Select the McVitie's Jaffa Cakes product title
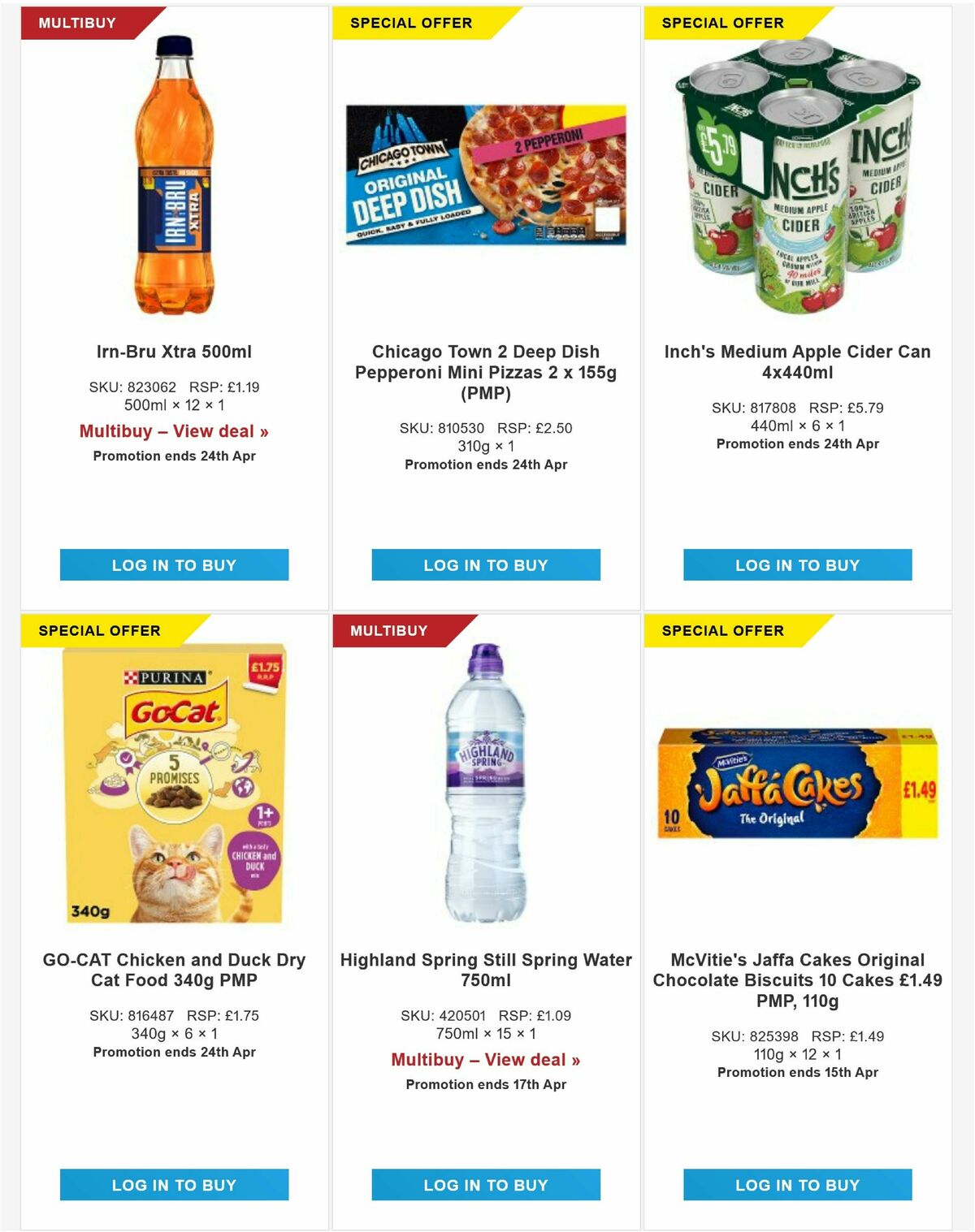The width and height of the screenshot is (975, 1232). (800, 980)
